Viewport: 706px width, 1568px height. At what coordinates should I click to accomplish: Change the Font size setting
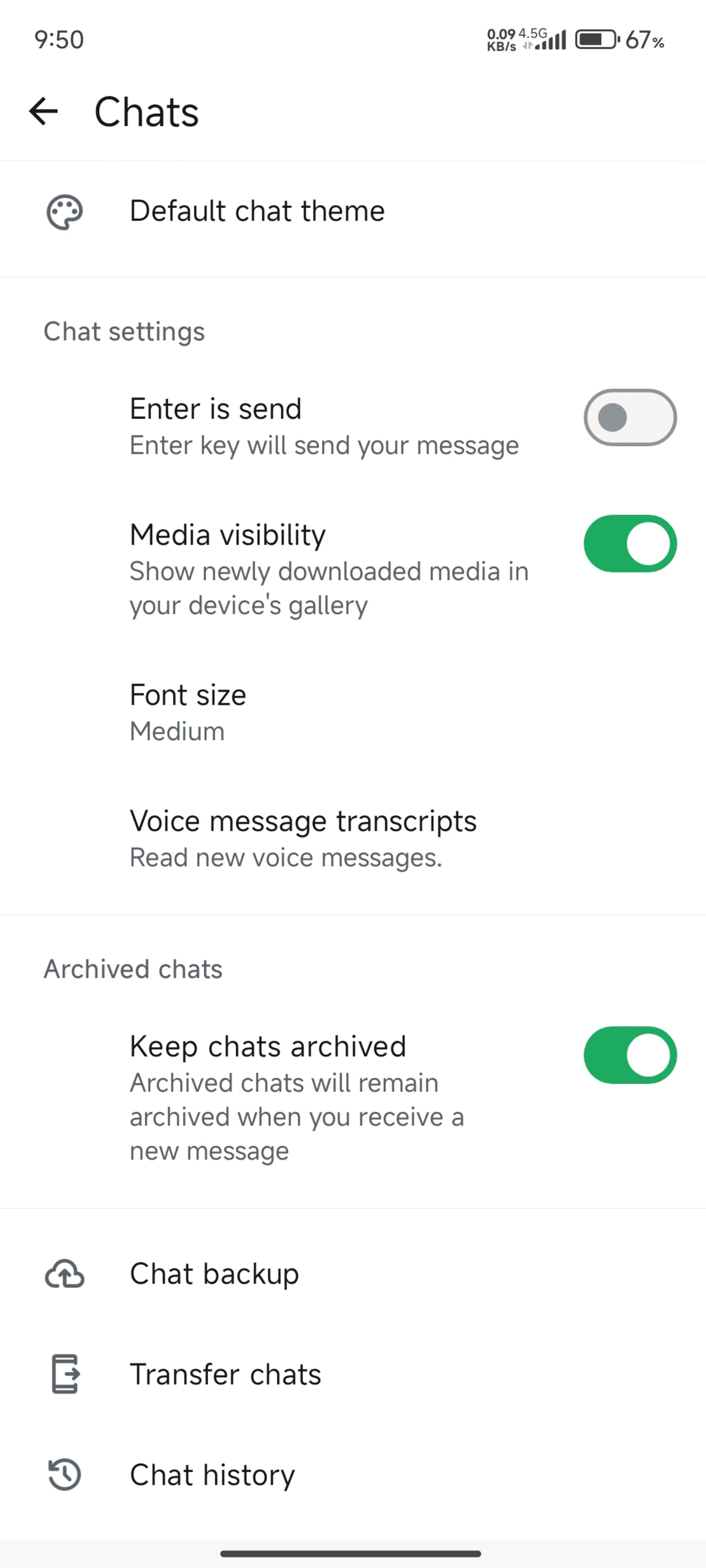[x=188, y=711]
